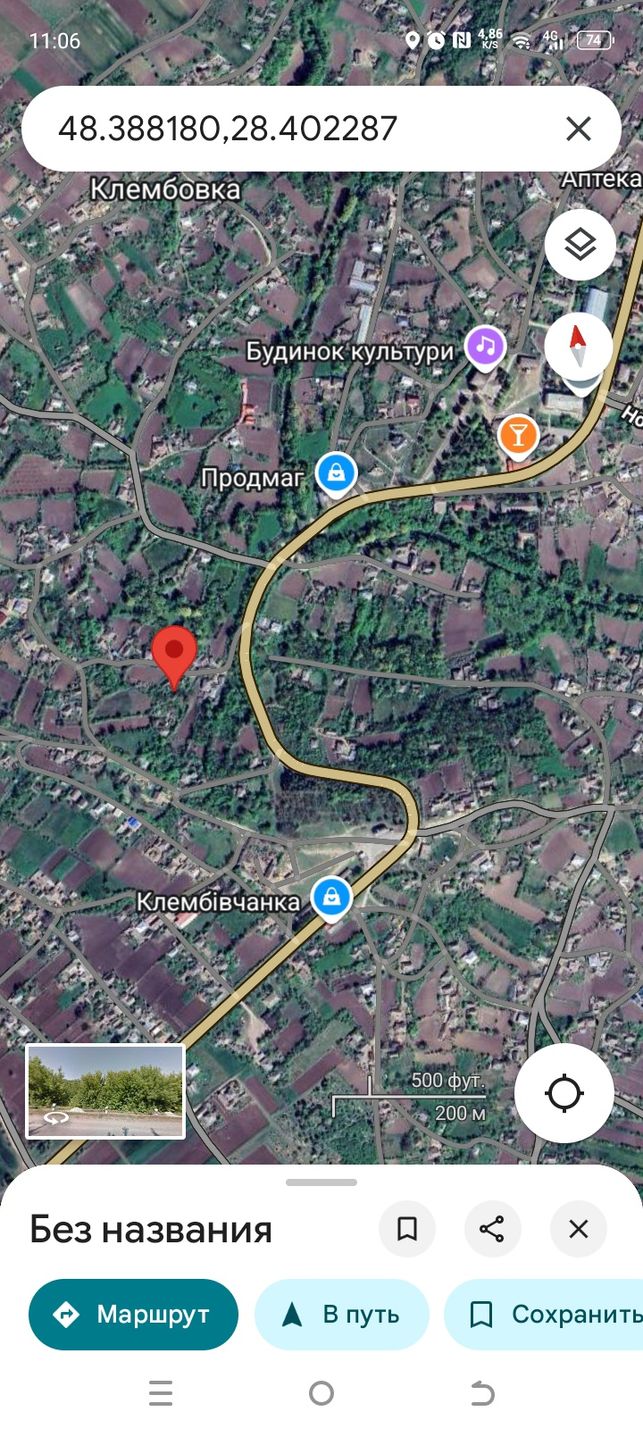Viewport: 643px width, 1429px height.
Task: Open the map layers selector
Action: pos(580,245)
